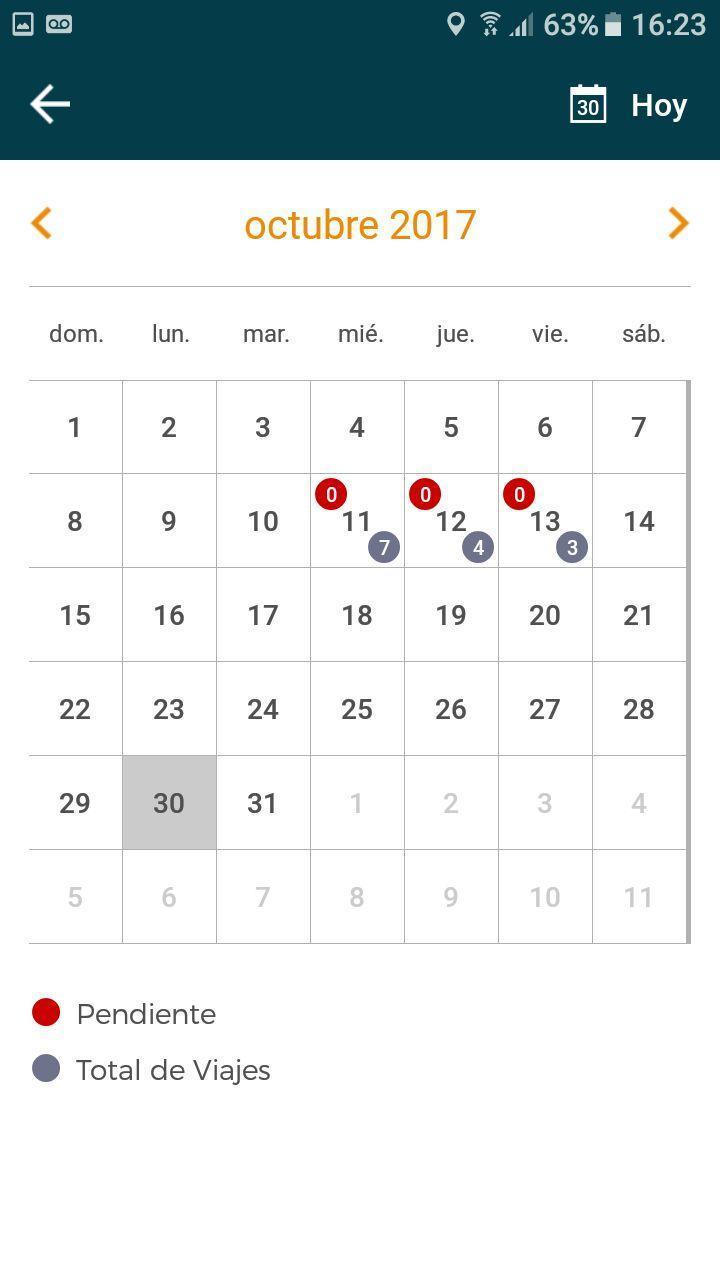Select October 16 on the calendar

[169, 615]
